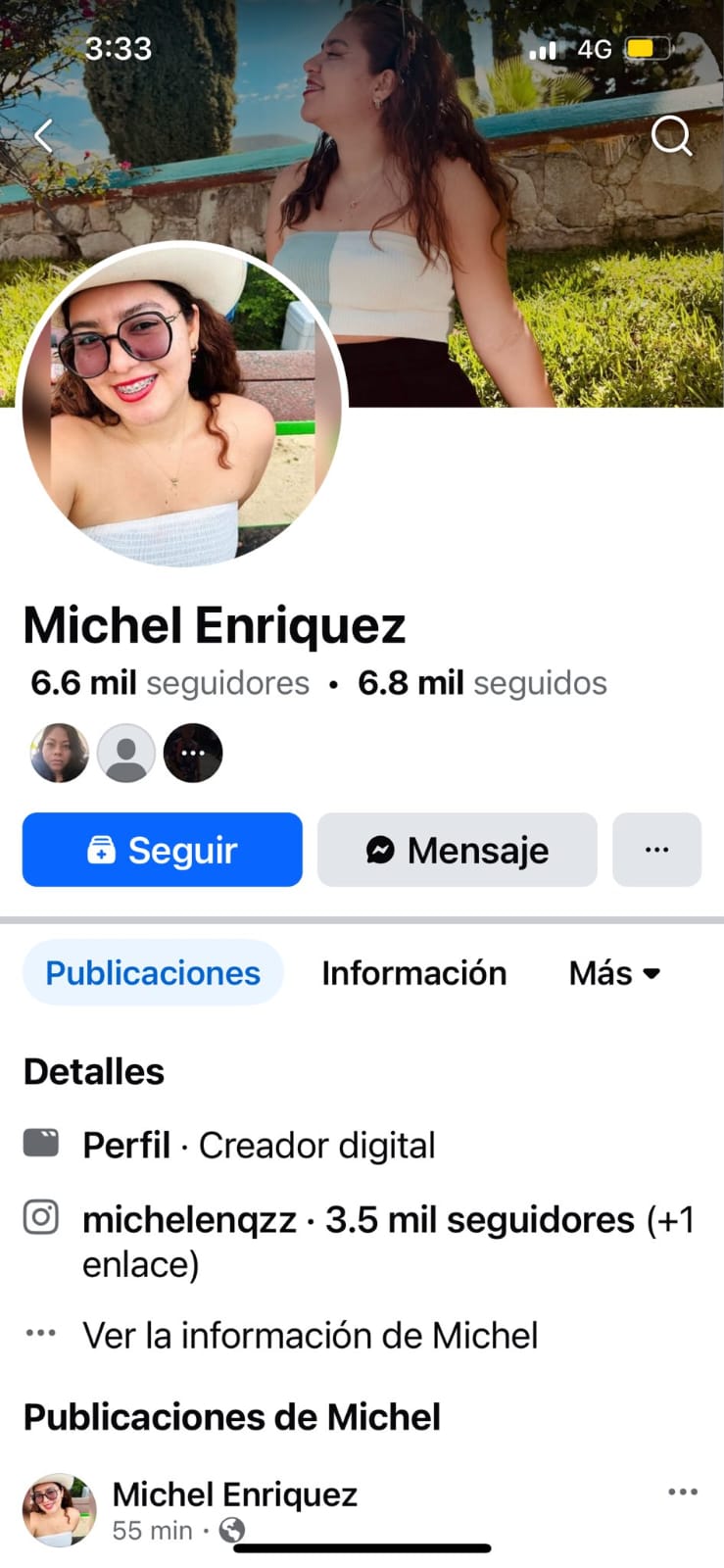View Michel Enriquez's profile picture
This screenshot has width=724, height=1568.
click(x=182, y=405)
